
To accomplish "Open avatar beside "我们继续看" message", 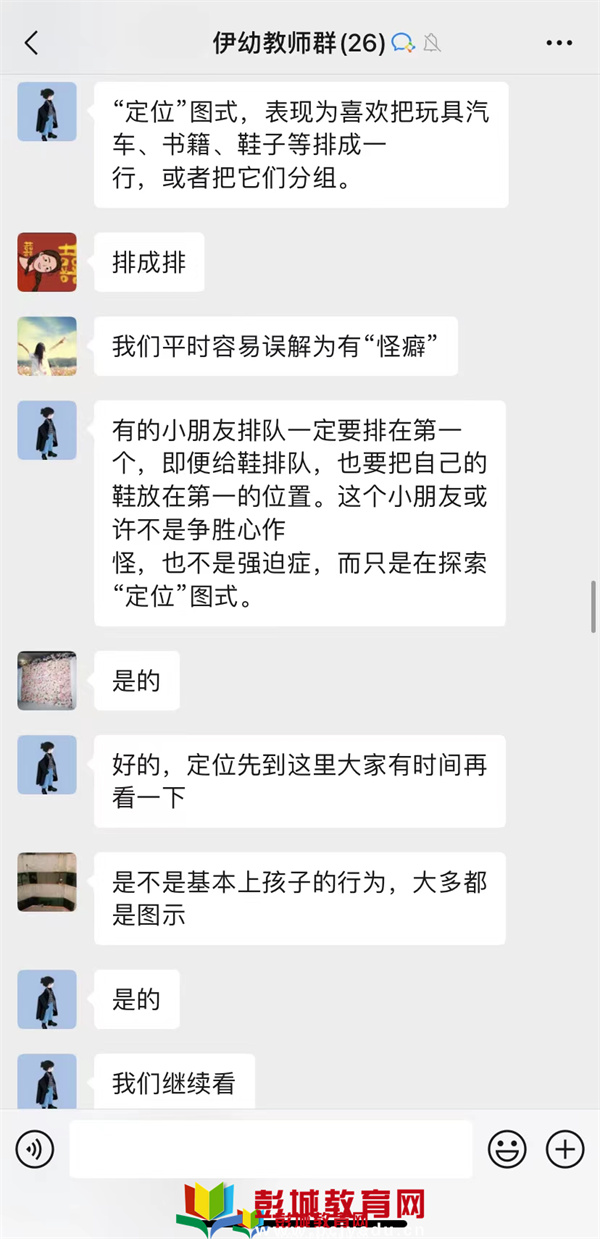I will pos(47,1082).
